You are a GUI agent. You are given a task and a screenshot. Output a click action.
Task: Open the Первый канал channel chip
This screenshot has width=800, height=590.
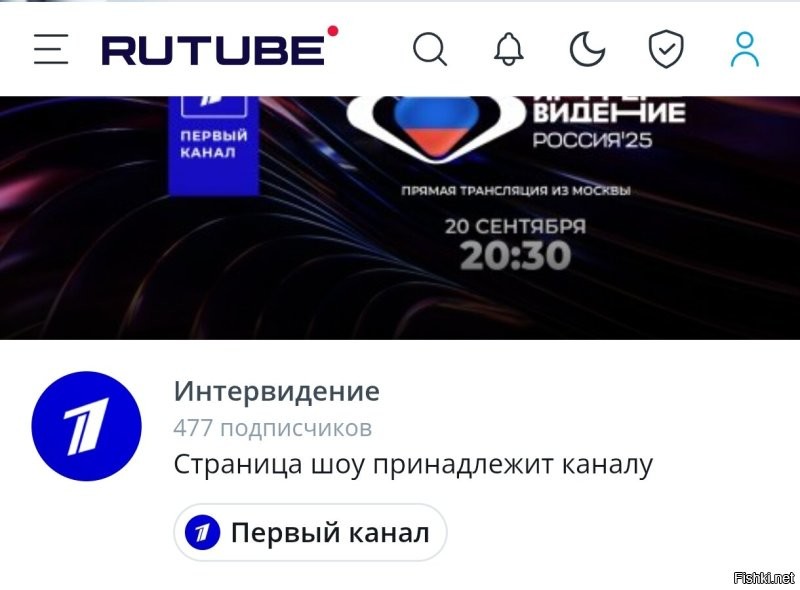[x=310, y=533]
